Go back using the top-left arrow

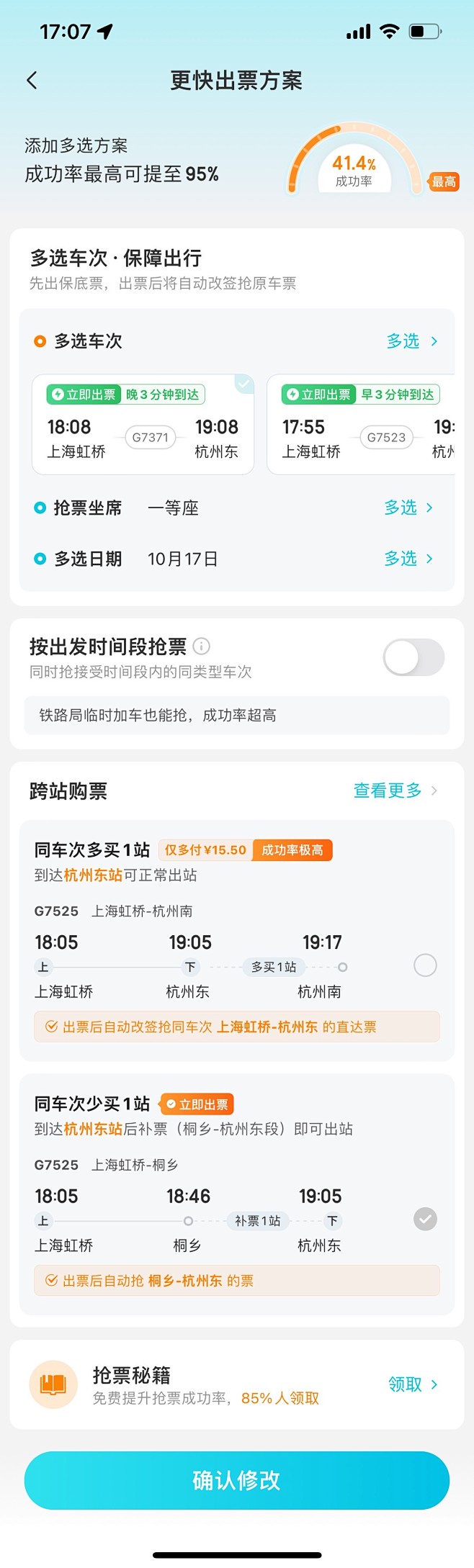click(x=32, y=80)
